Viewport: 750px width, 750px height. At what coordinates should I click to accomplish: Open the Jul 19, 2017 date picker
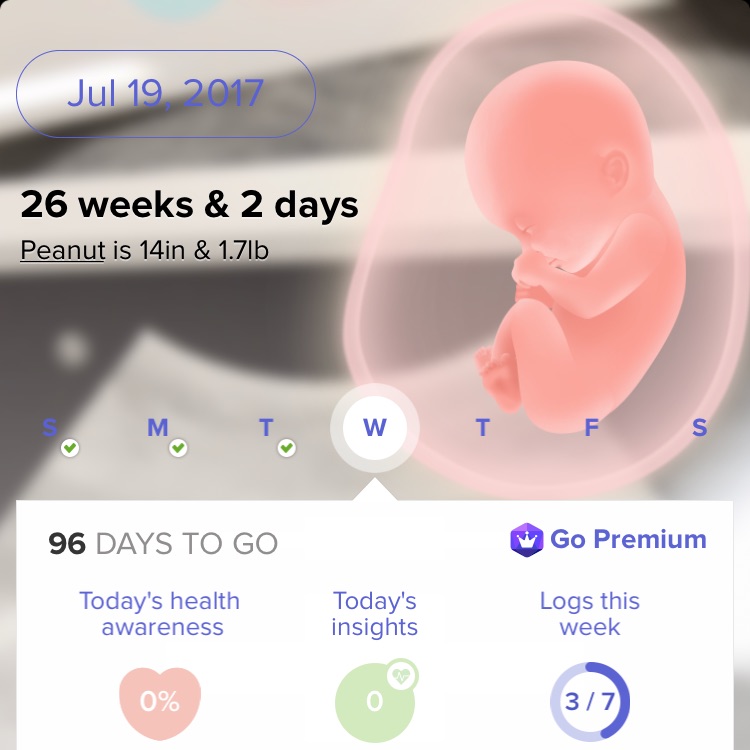(x=166, y=94)
